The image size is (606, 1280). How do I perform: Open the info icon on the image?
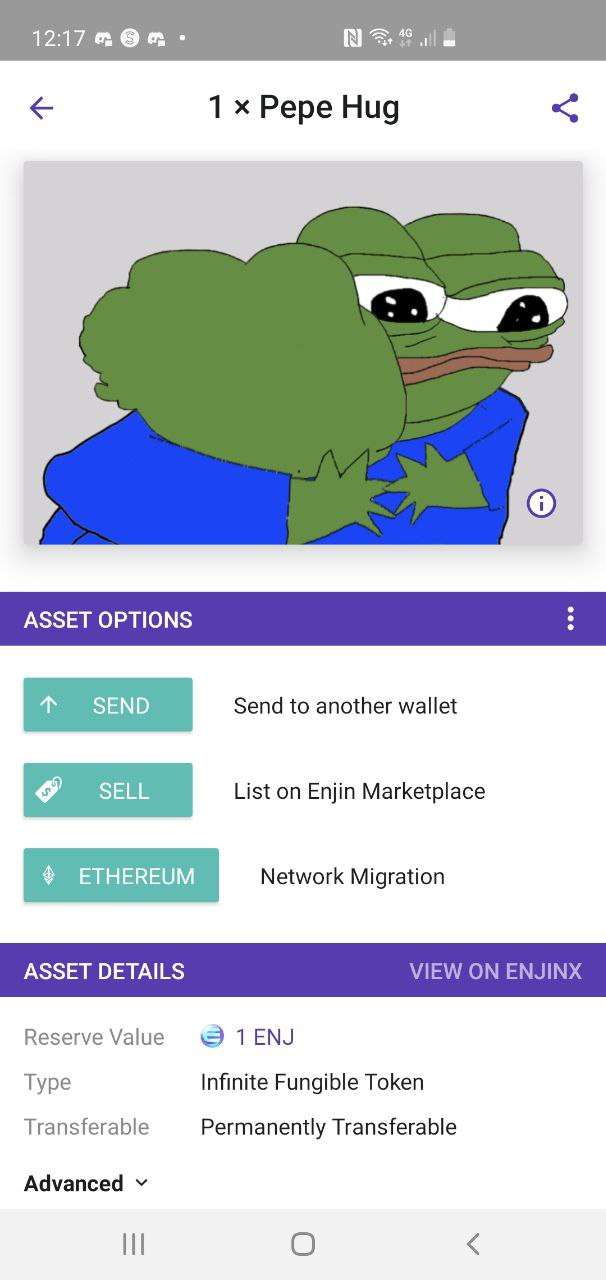(x=541, y=503)
